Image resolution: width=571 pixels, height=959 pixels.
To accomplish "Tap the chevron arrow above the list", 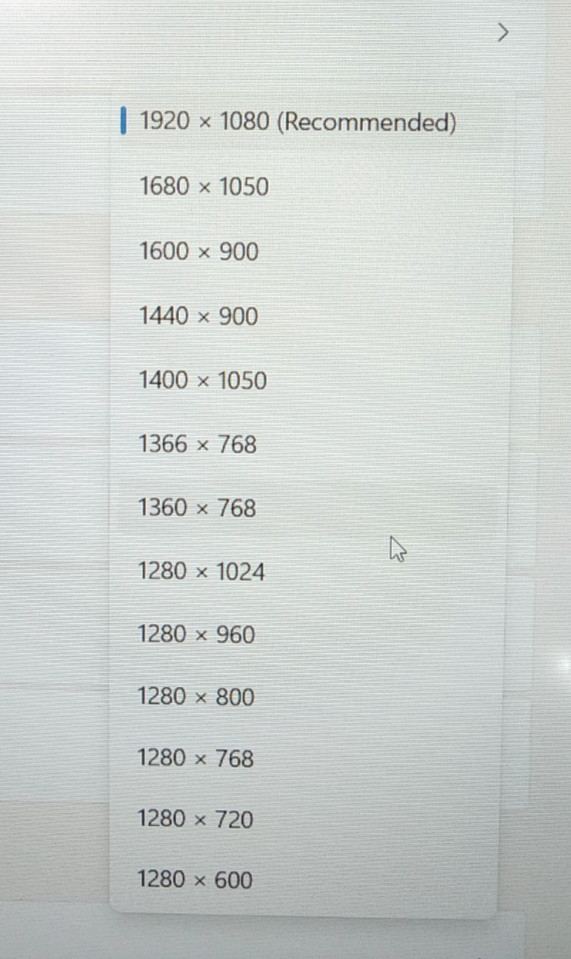I will pos(503,32).
